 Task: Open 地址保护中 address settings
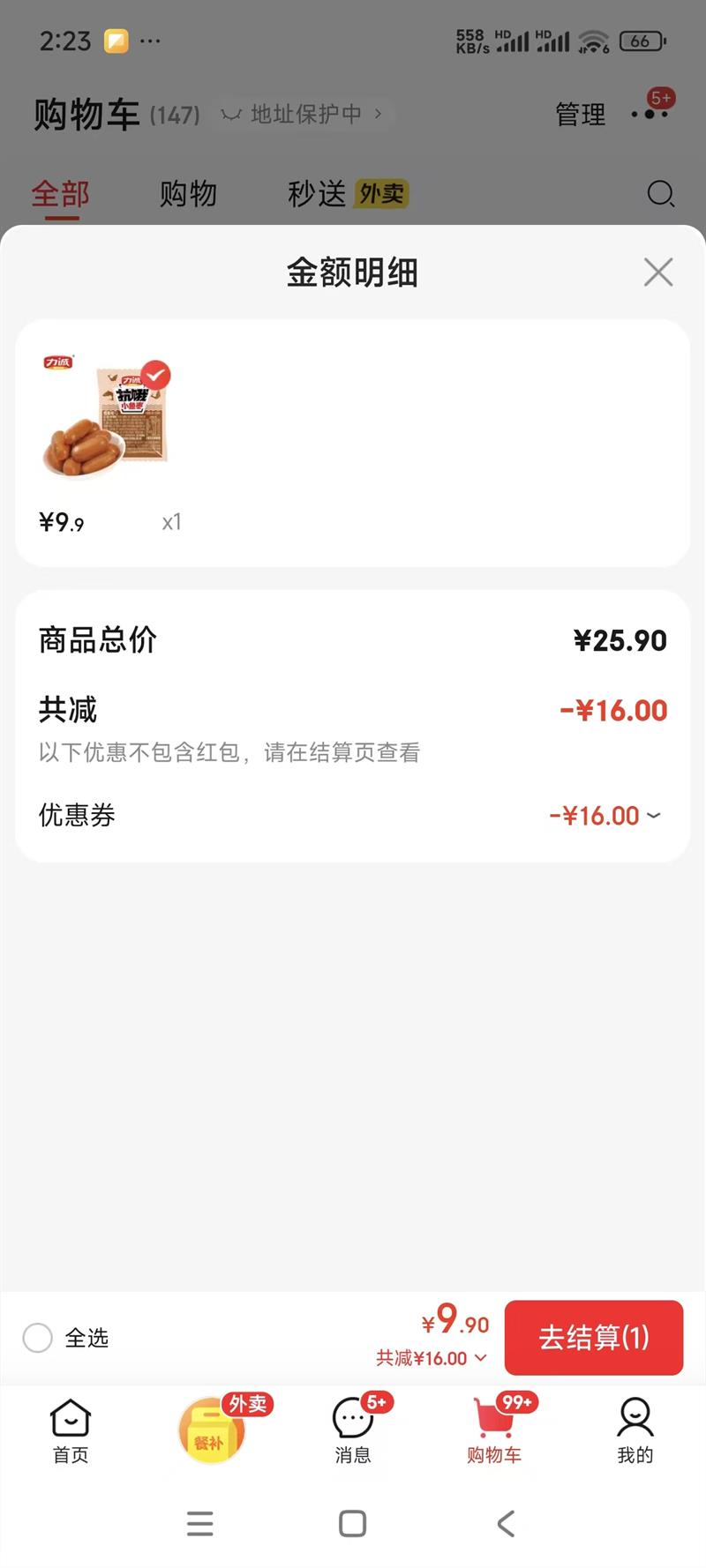[304, 114]
